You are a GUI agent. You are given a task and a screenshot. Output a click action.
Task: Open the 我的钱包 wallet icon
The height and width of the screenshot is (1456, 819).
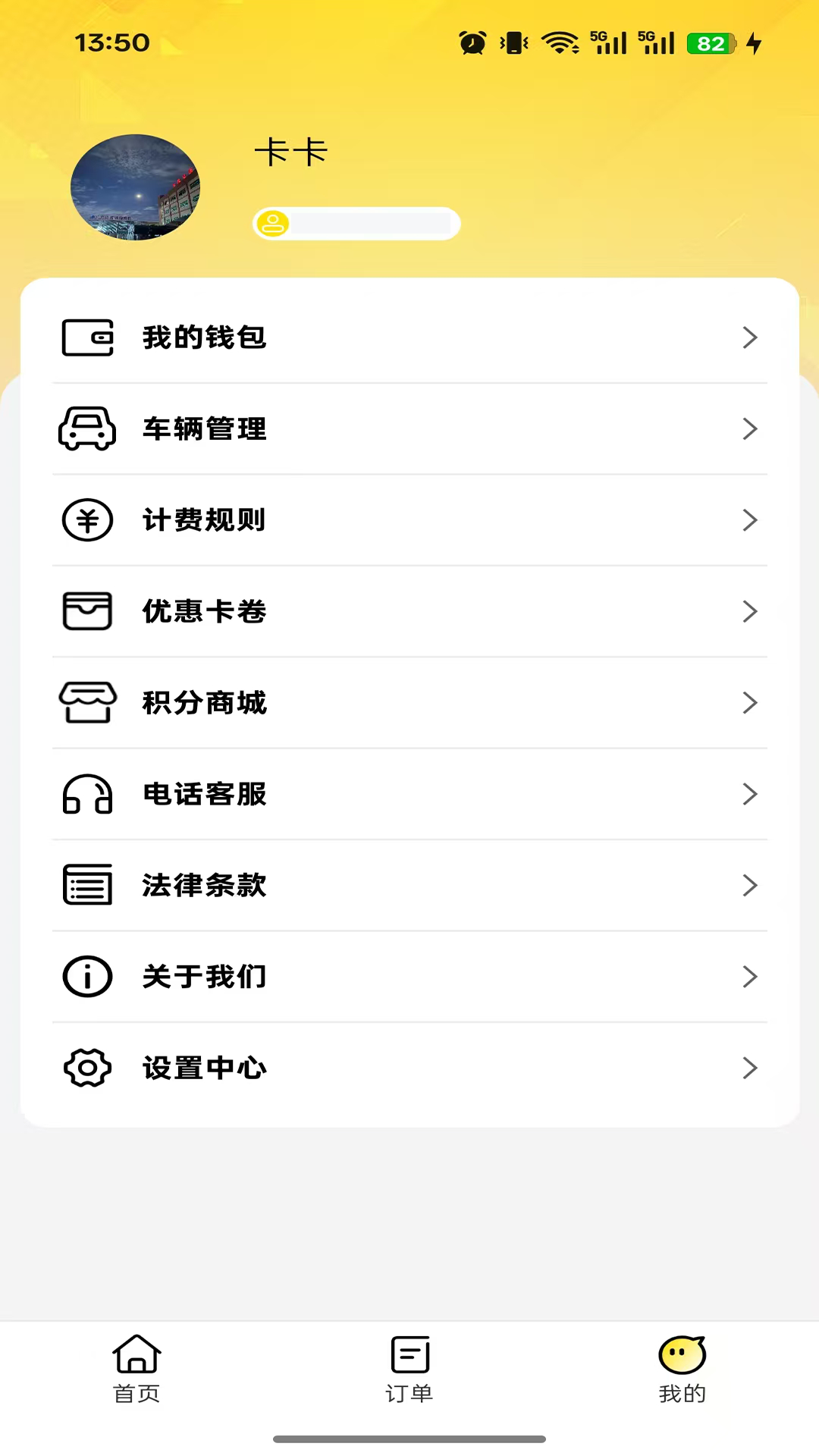[86, 338]
